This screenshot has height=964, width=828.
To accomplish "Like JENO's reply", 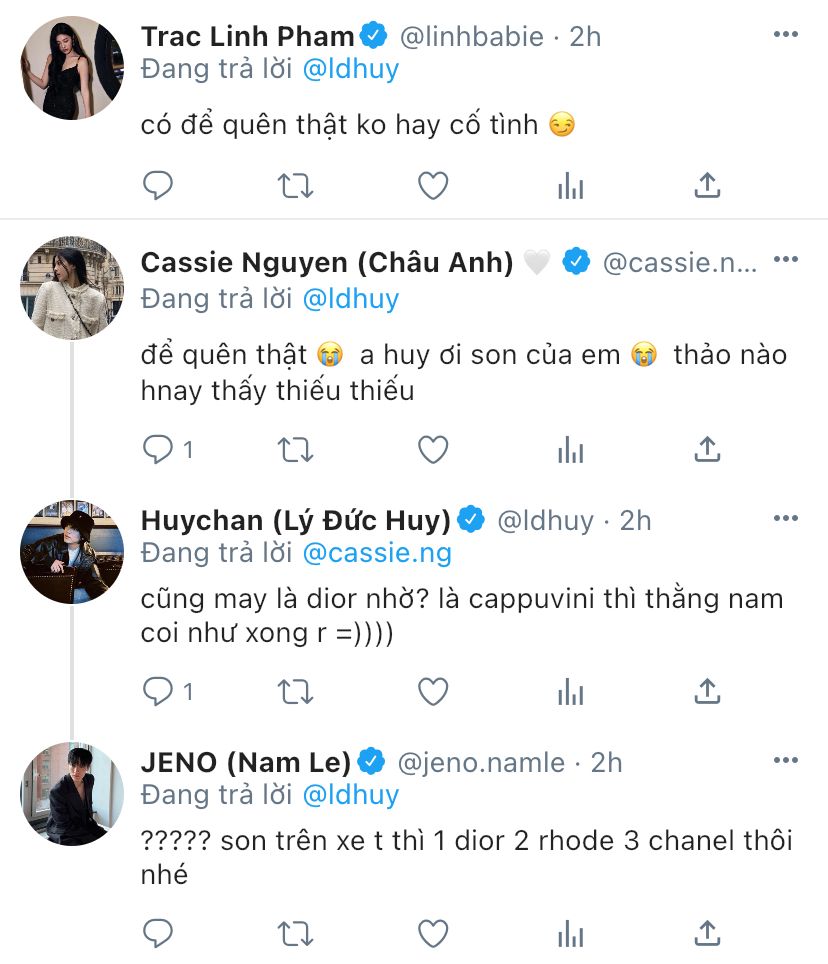I will 432,933.
